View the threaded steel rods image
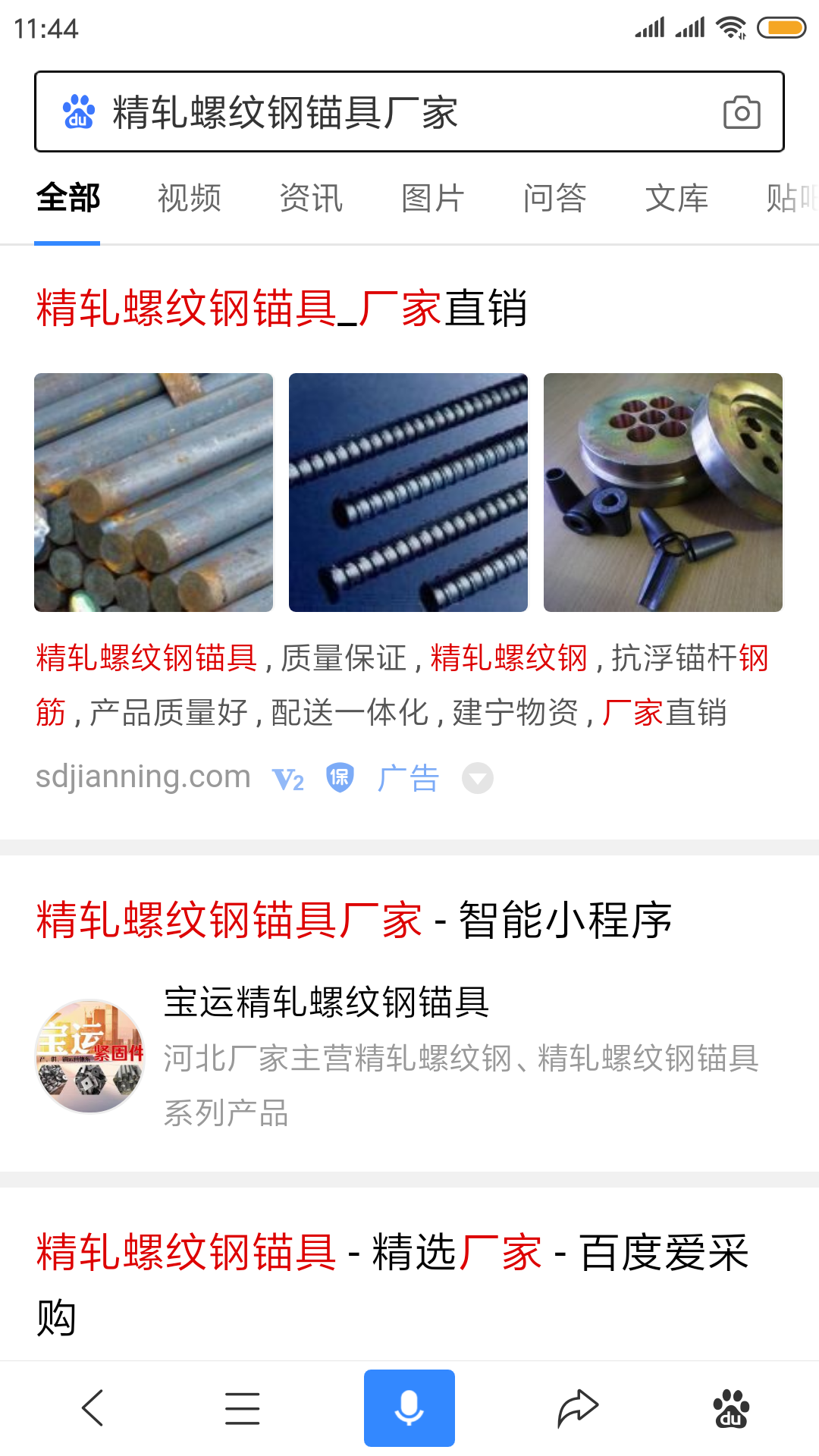Image resolution: width=819 pixels, height=1456 pixels. point(408,492)
